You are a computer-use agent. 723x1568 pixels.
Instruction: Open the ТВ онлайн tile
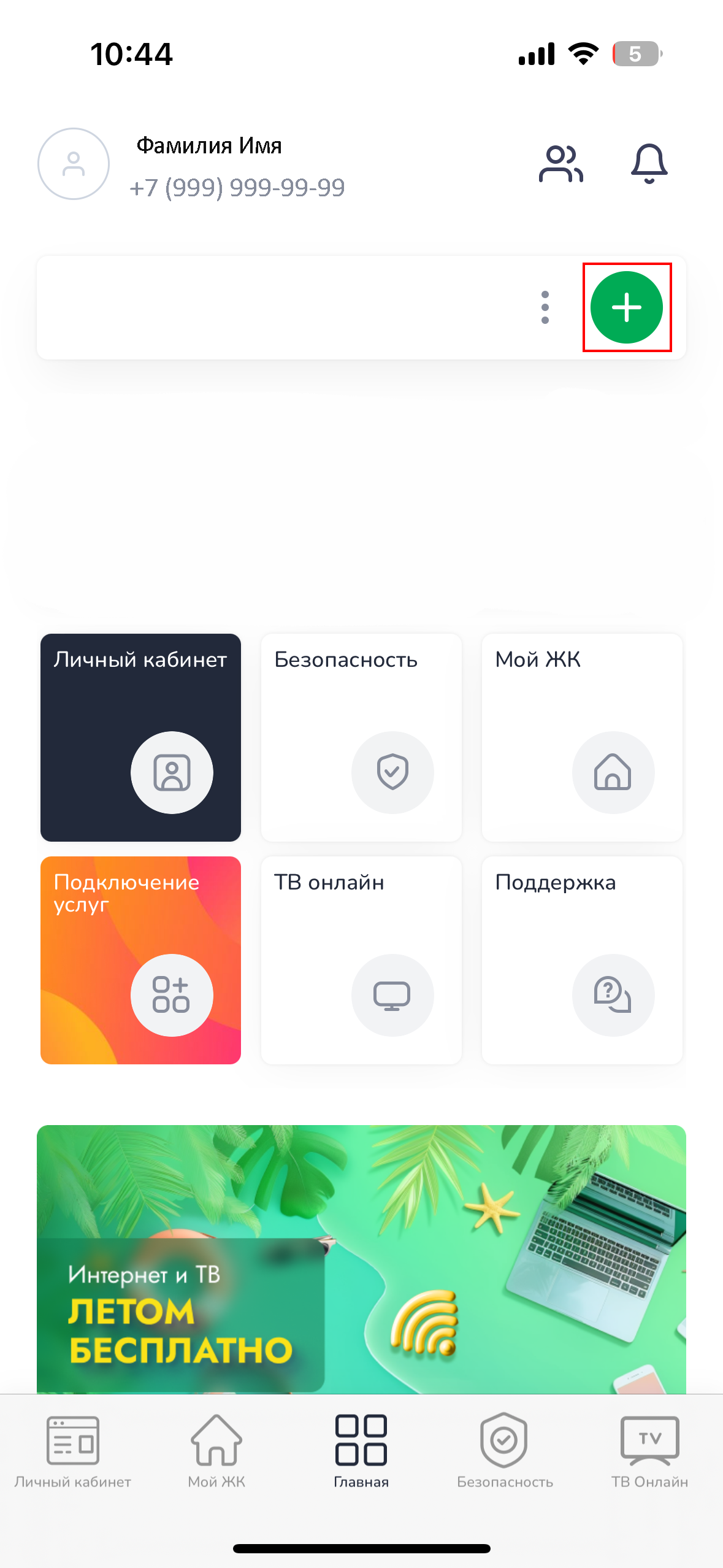point(361,960)
